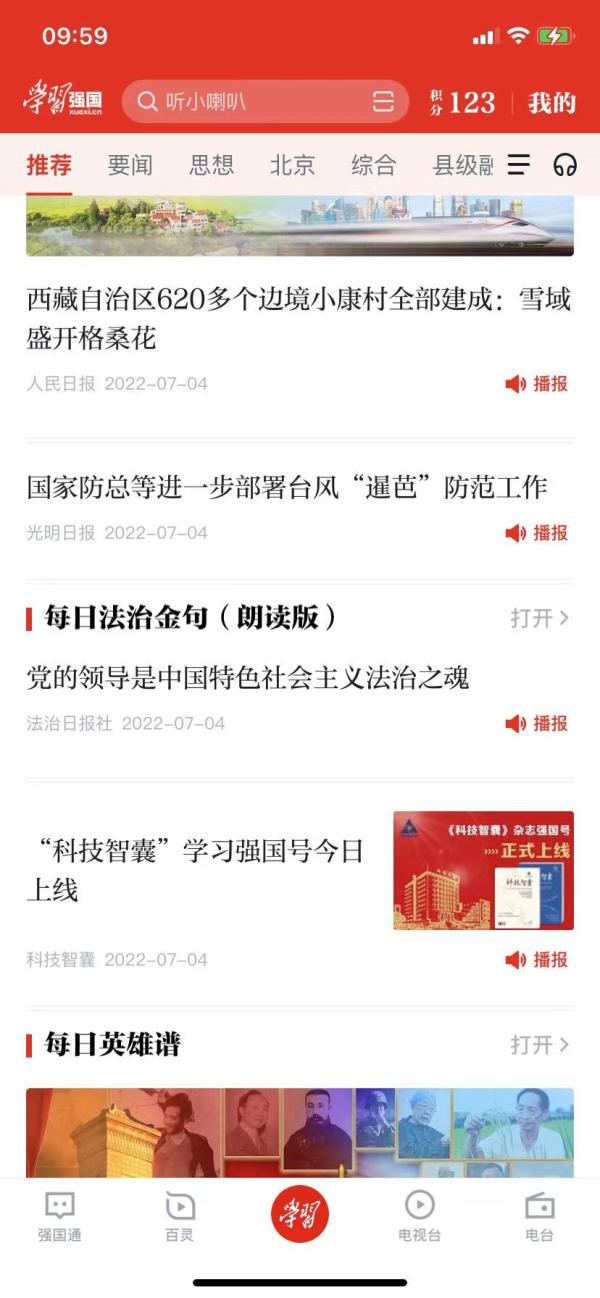This screenshot has width=600, height=1298.
Task: Open 党的领导是中国特色社会主义法治之魂 article
Action: point(247,679)
